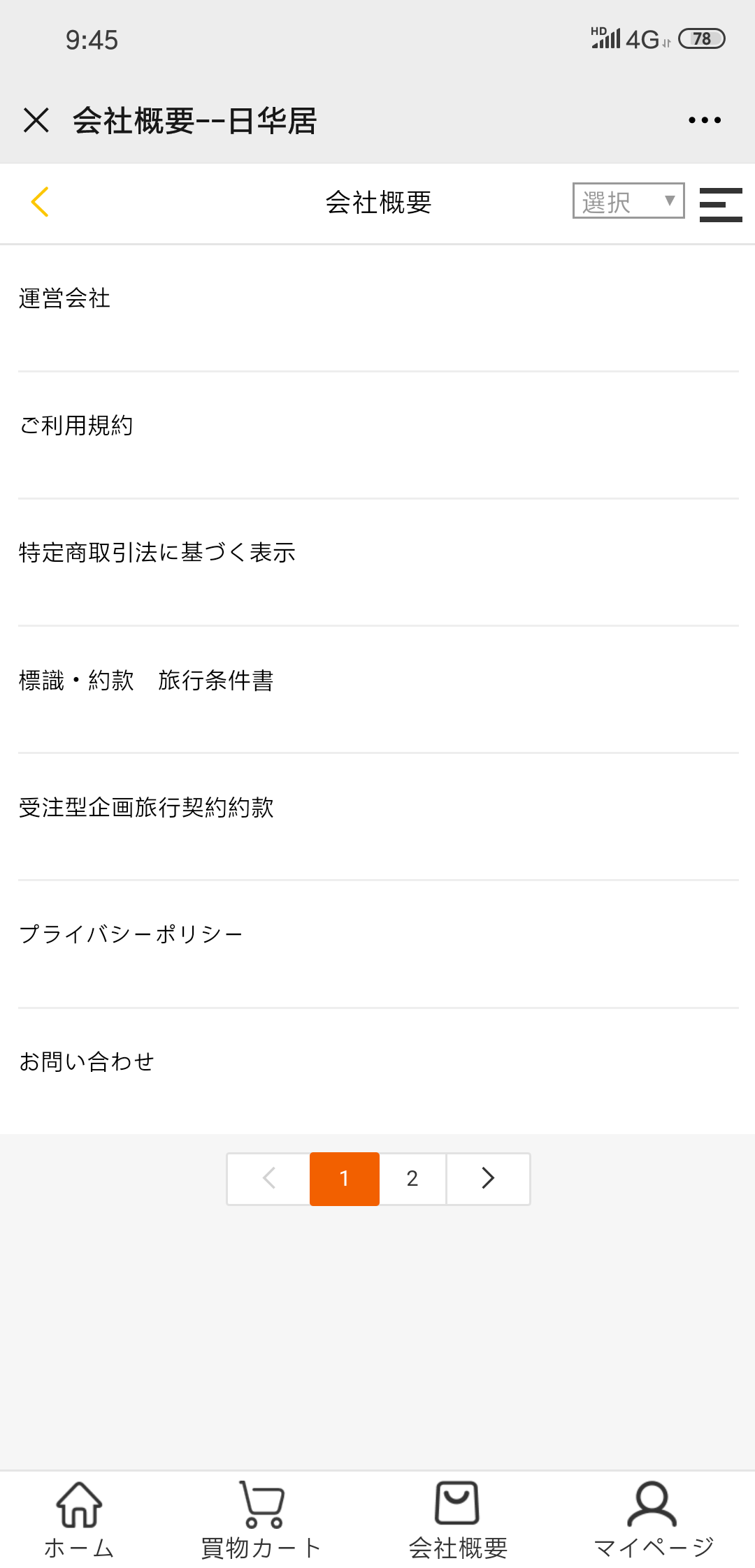Viewport: 755px width, 1568px height.
Task: Select page 1 in pagination
Action: pos(344,1179)
